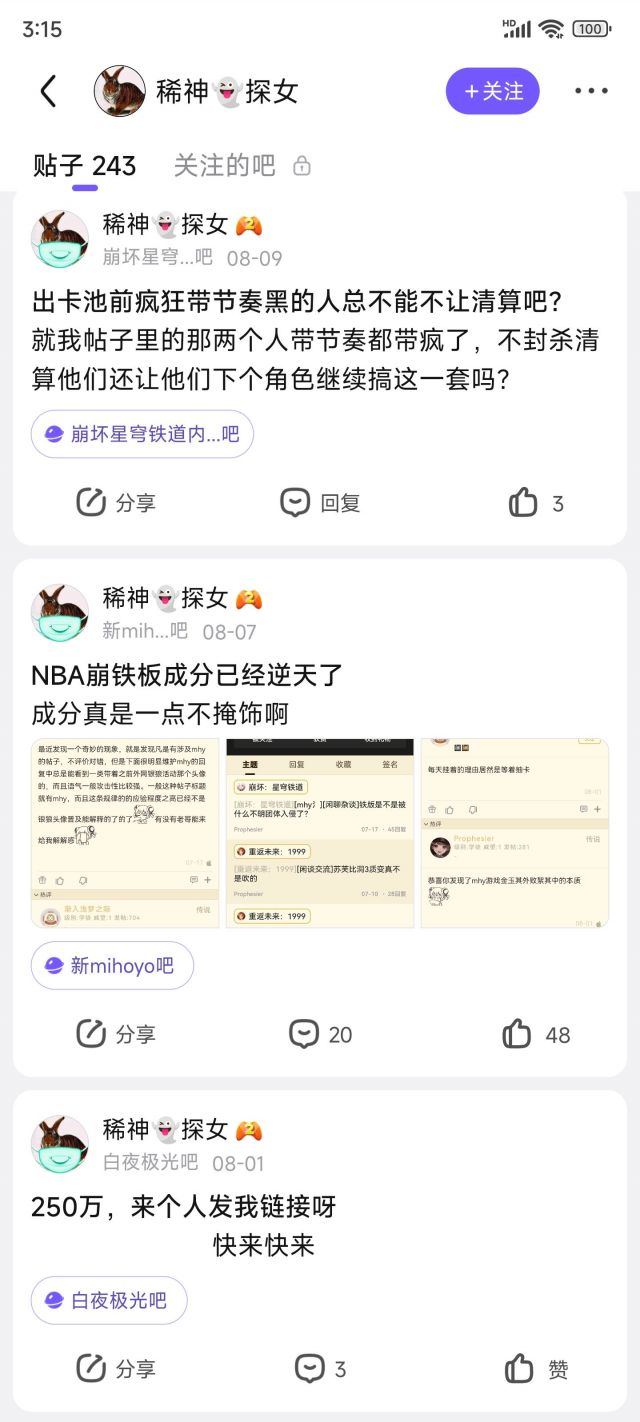Open the first screenshot in NBA崩铁板 post
Viewport: 640px width, 1422px height.
(125, 833)
